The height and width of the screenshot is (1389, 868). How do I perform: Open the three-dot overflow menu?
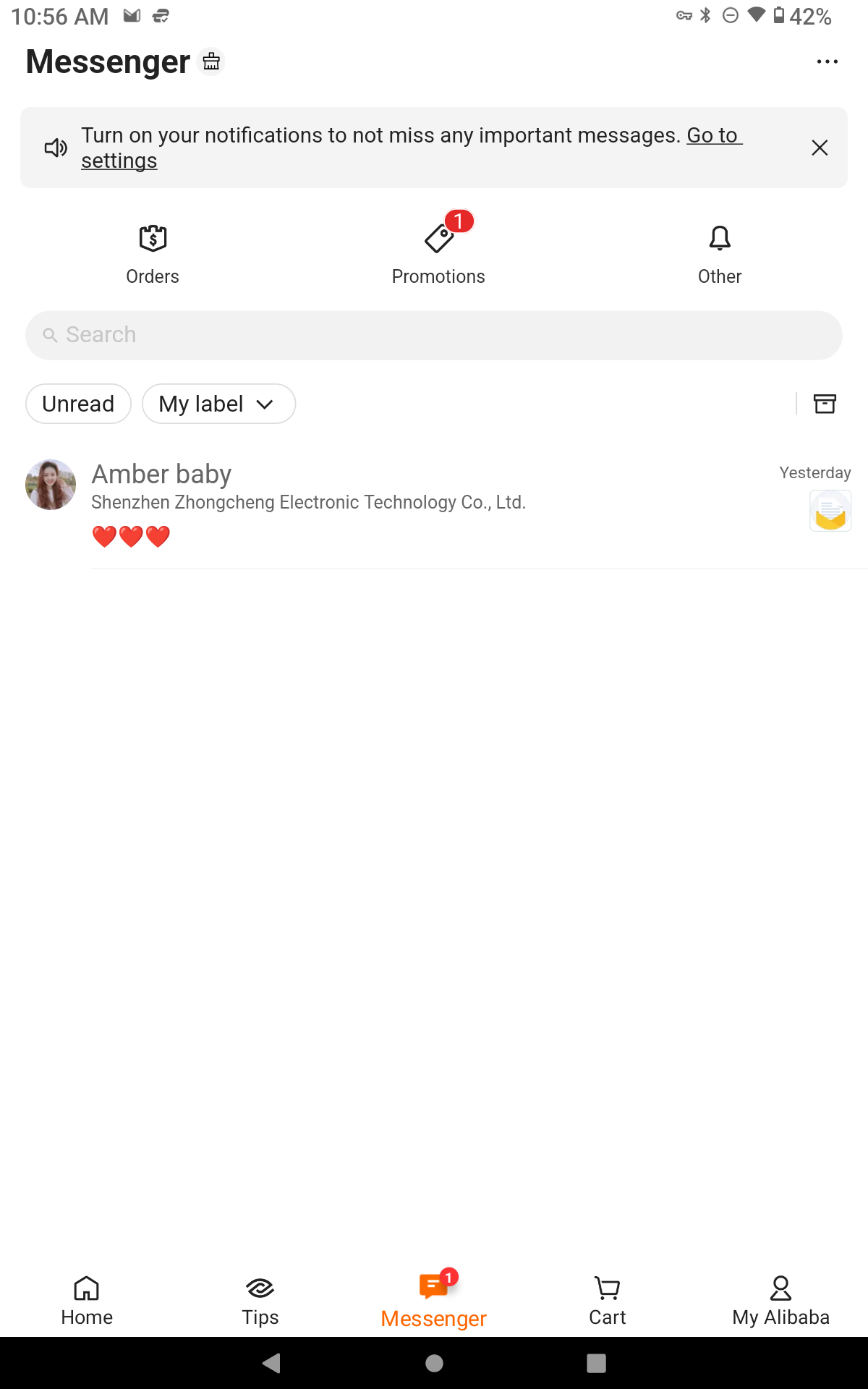coord(827,61)
